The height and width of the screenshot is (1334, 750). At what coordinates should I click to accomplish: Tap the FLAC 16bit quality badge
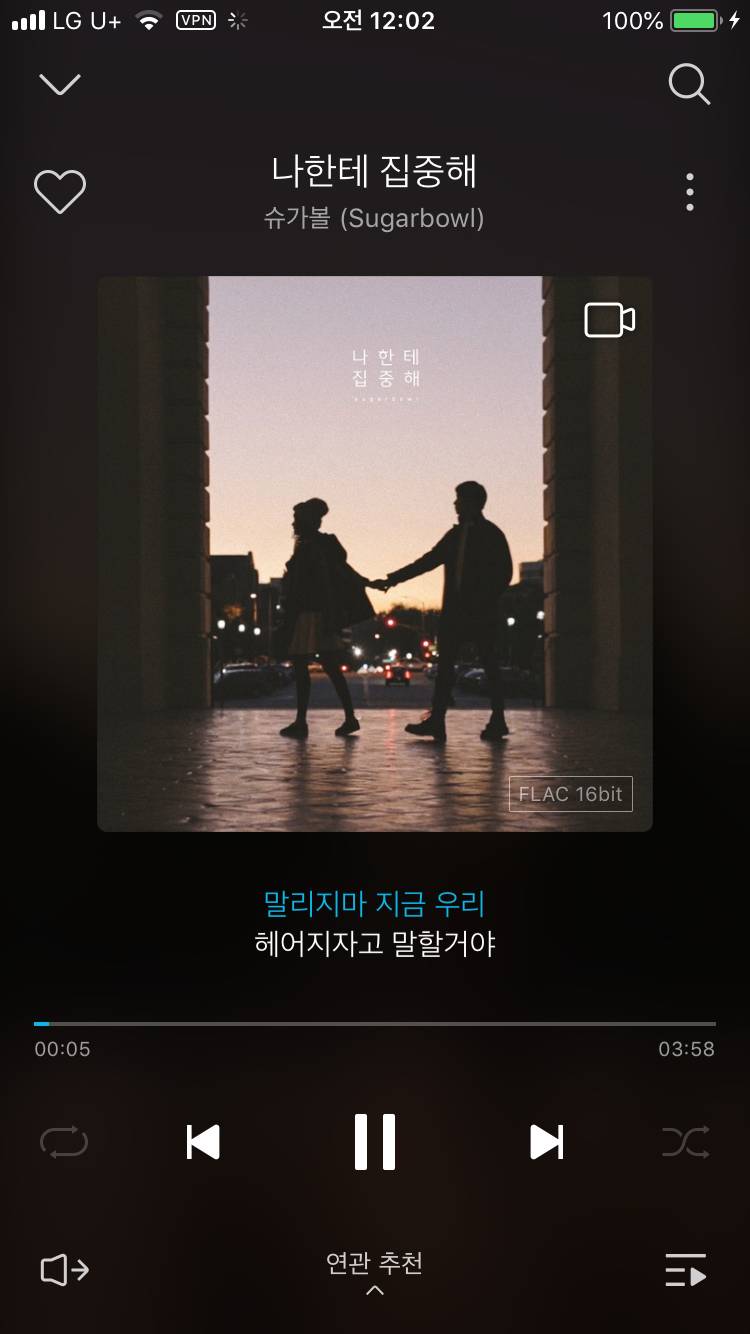[x=570, y=794]
